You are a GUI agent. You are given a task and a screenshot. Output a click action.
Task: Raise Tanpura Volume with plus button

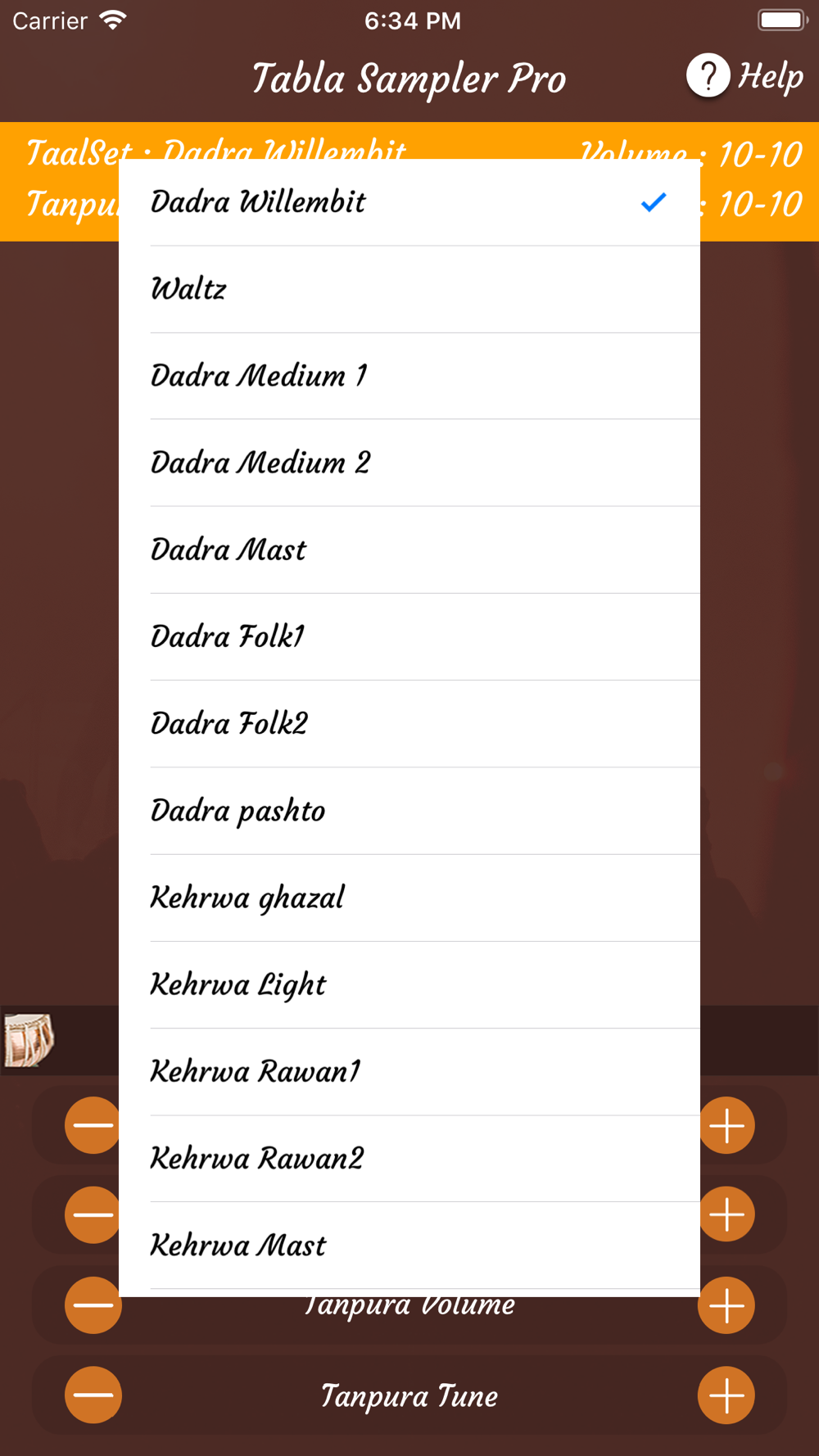[x=726, y=1305]
